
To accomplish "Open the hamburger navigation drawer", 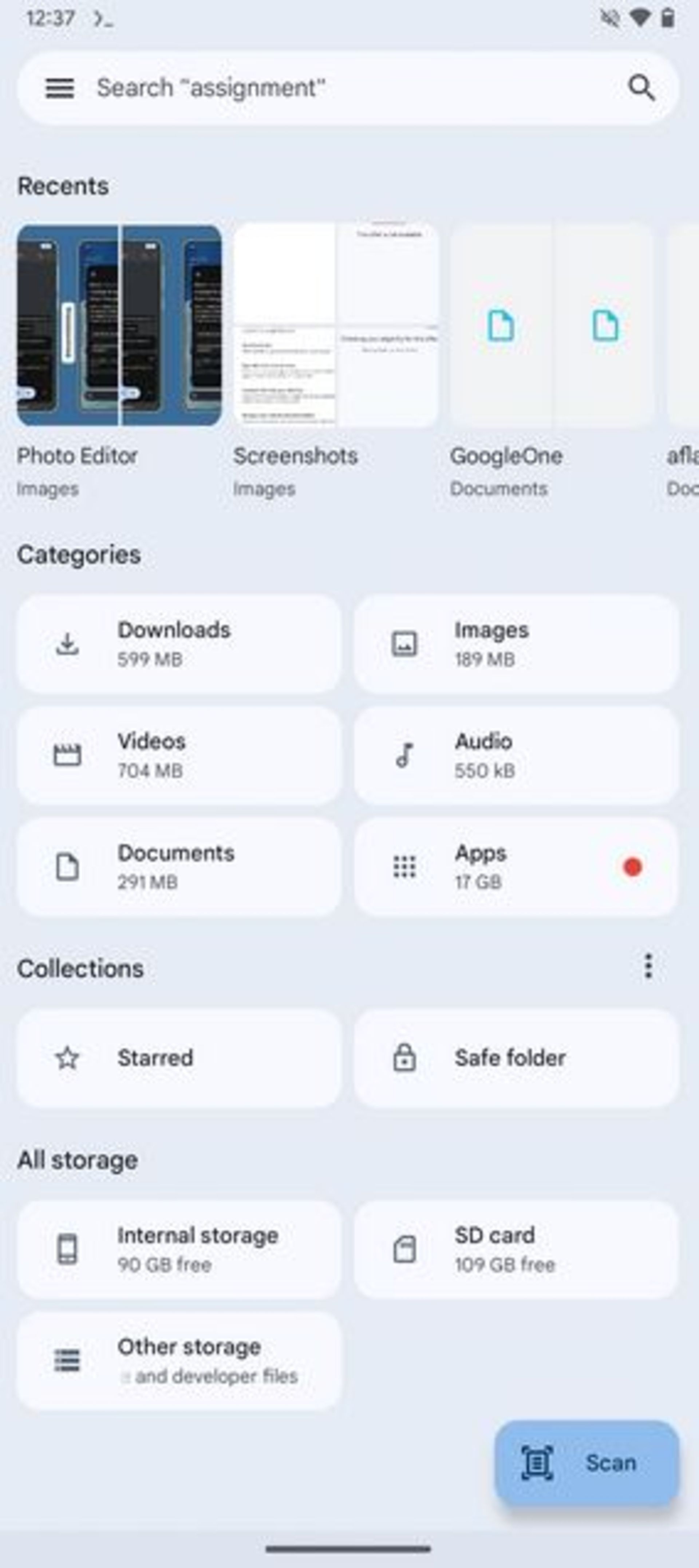I will (x=60, y=88).
